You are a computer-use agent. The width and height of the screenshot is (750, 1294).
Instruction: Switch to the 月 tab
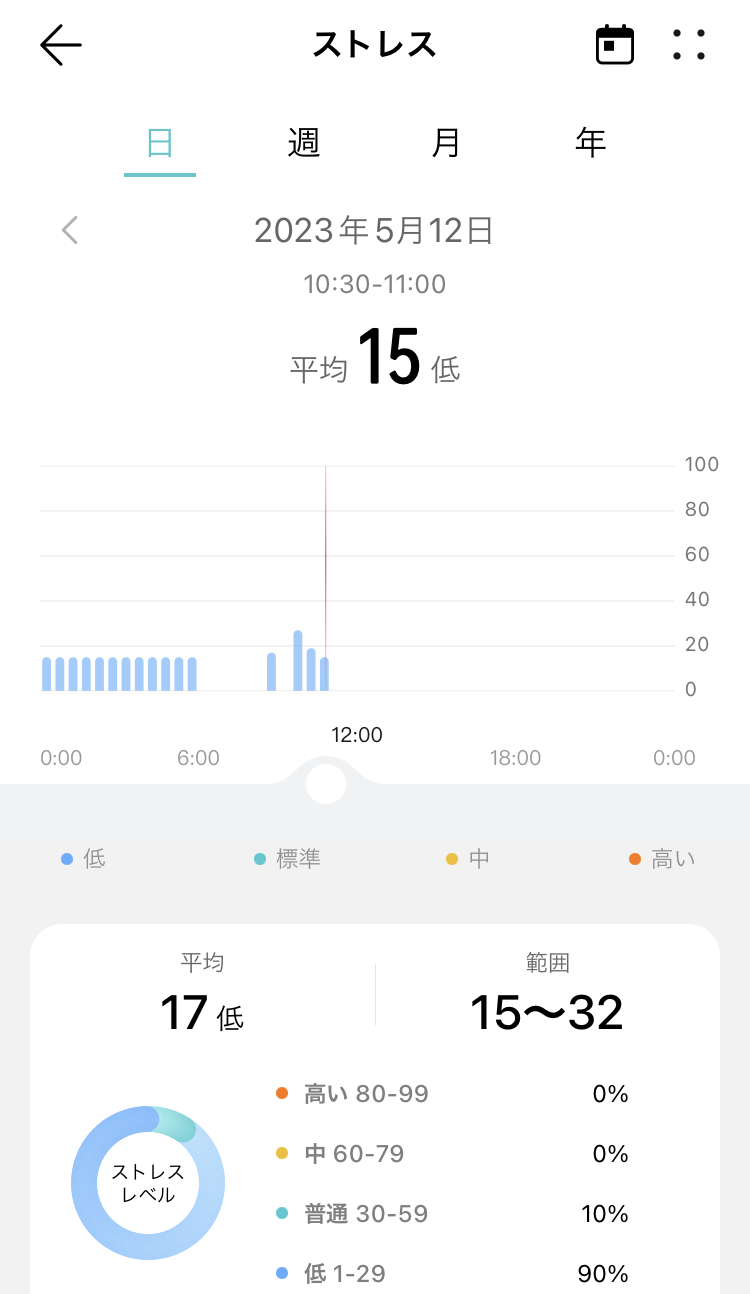446,144
